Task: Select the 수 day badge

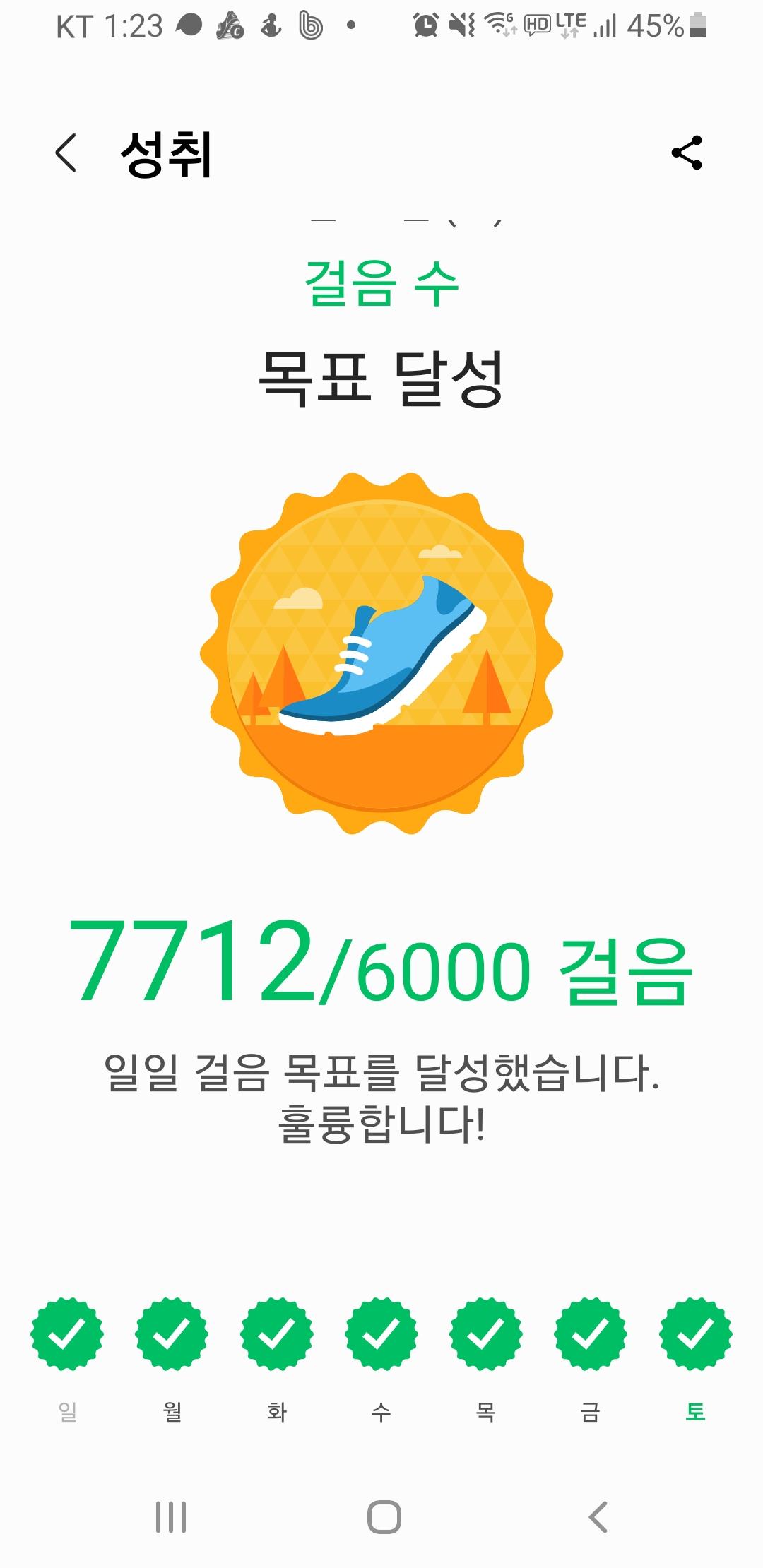Action: point(381,1334)
